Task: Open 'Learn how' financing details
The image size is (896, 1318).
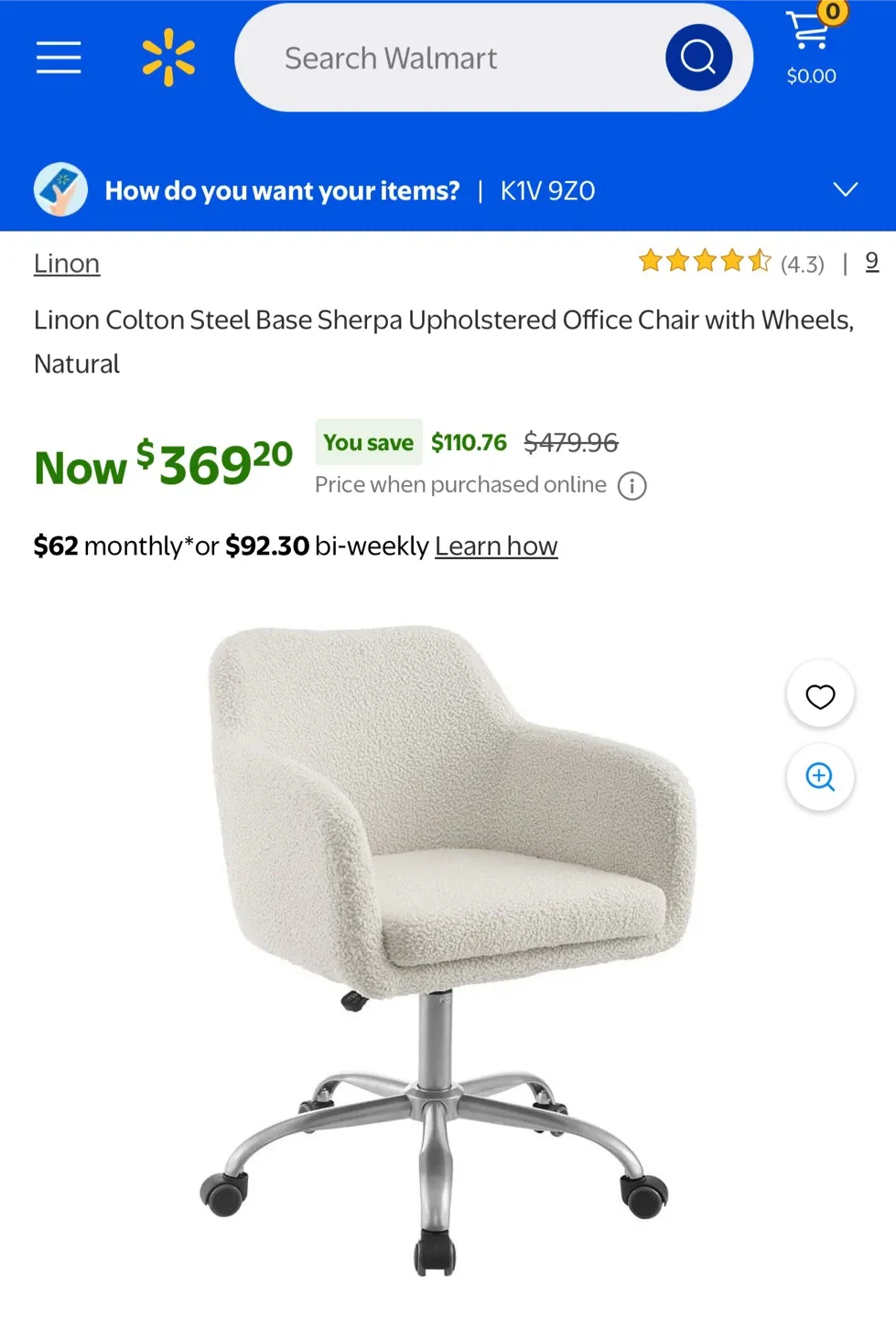Action: [495, 546]
